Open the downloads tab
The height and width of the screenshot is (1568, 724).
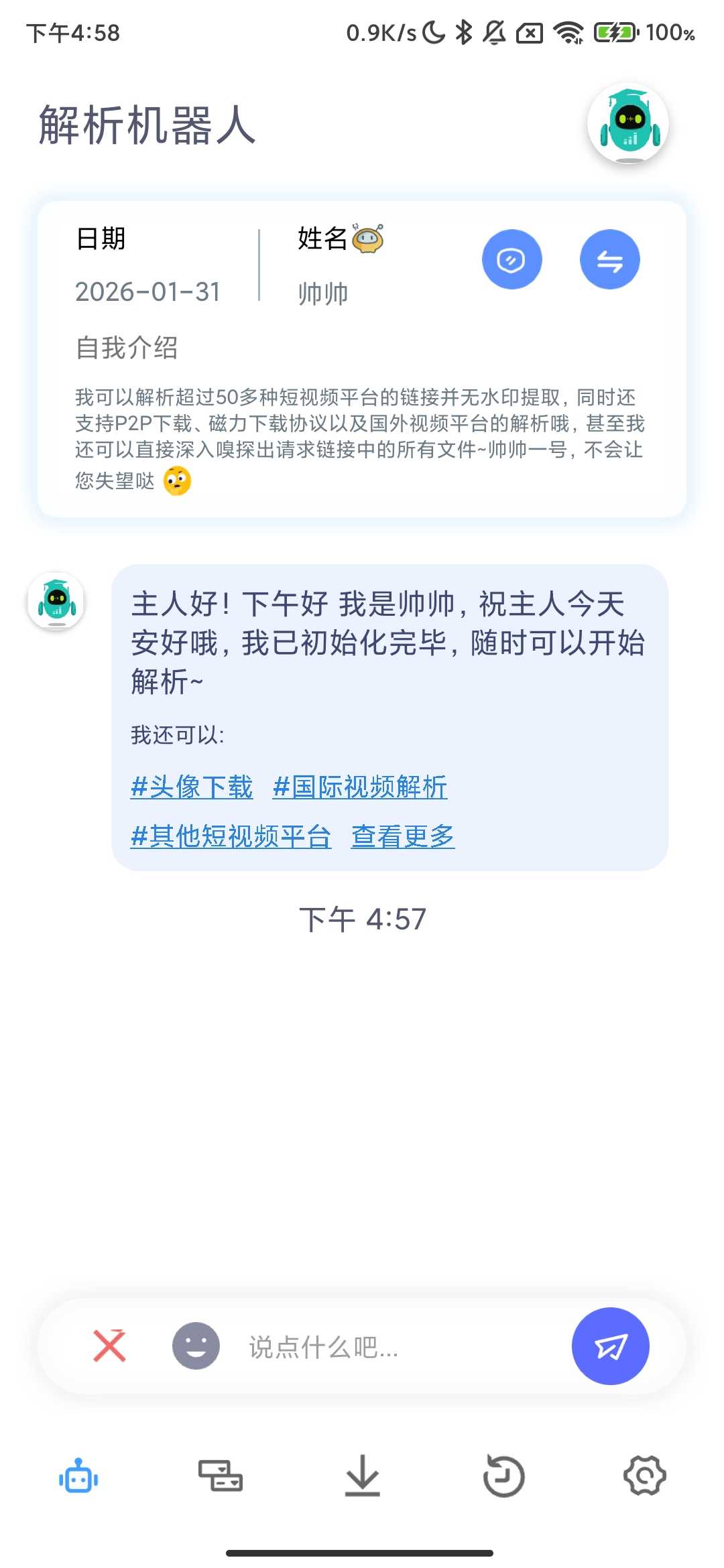[x=363, y=1476]
